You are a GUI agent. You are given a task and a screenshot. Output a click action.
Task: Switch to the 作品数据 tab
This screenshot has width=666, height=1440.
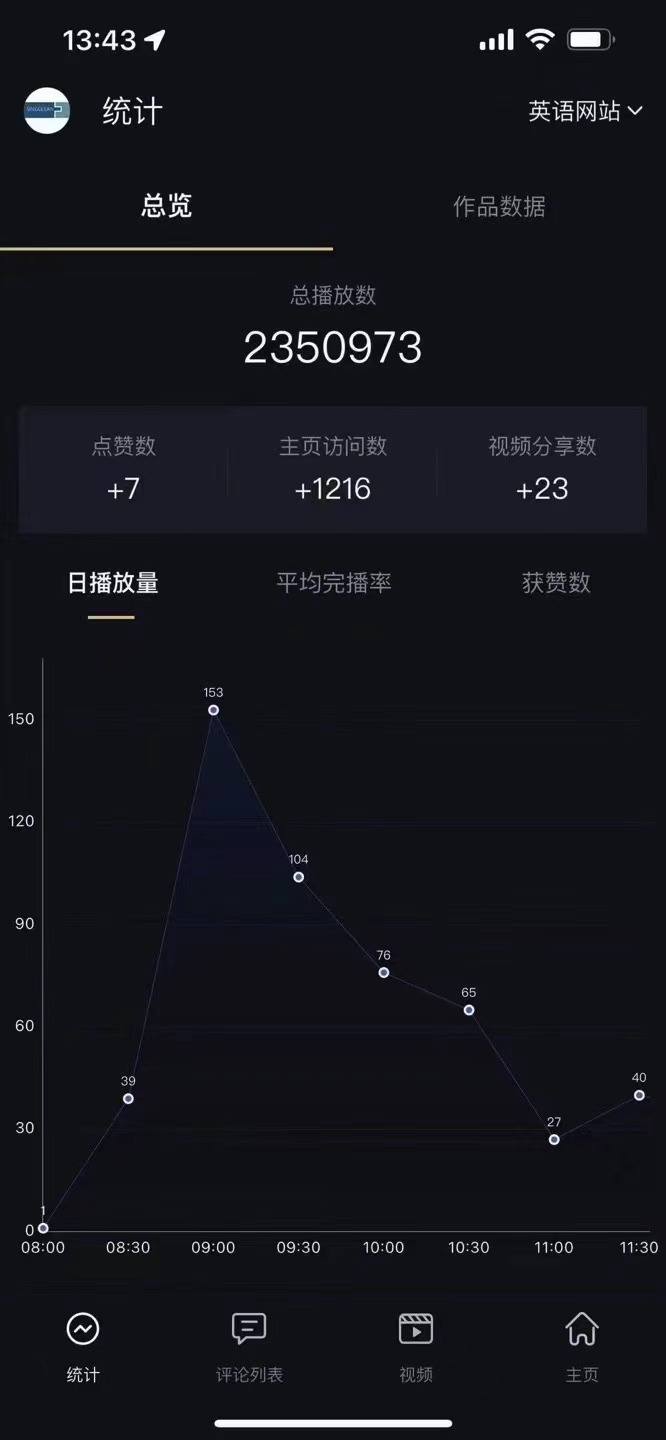click(x=499, y=206)
